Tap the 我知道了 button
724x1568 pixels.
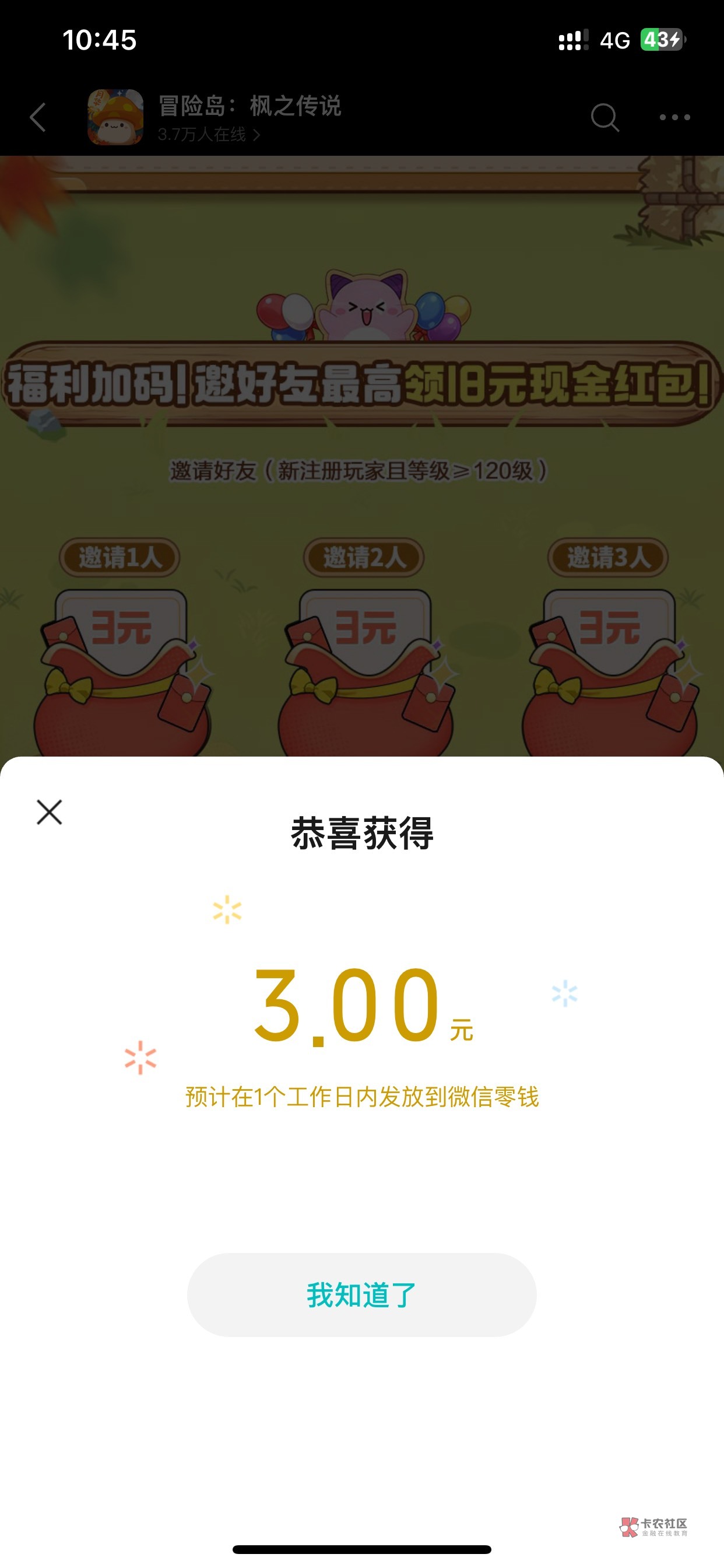click(361, 1294)
